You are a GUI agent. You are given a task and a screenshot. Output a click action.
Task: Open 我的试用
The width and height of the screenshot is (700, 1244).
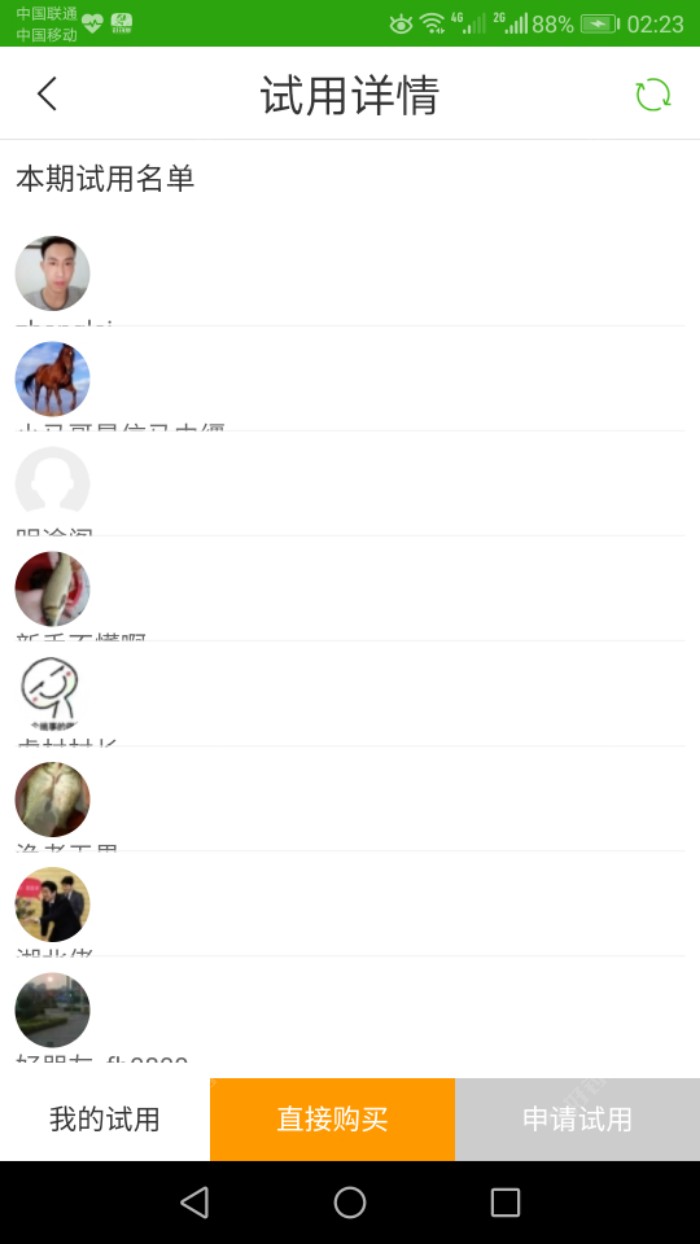[105, 1119]
